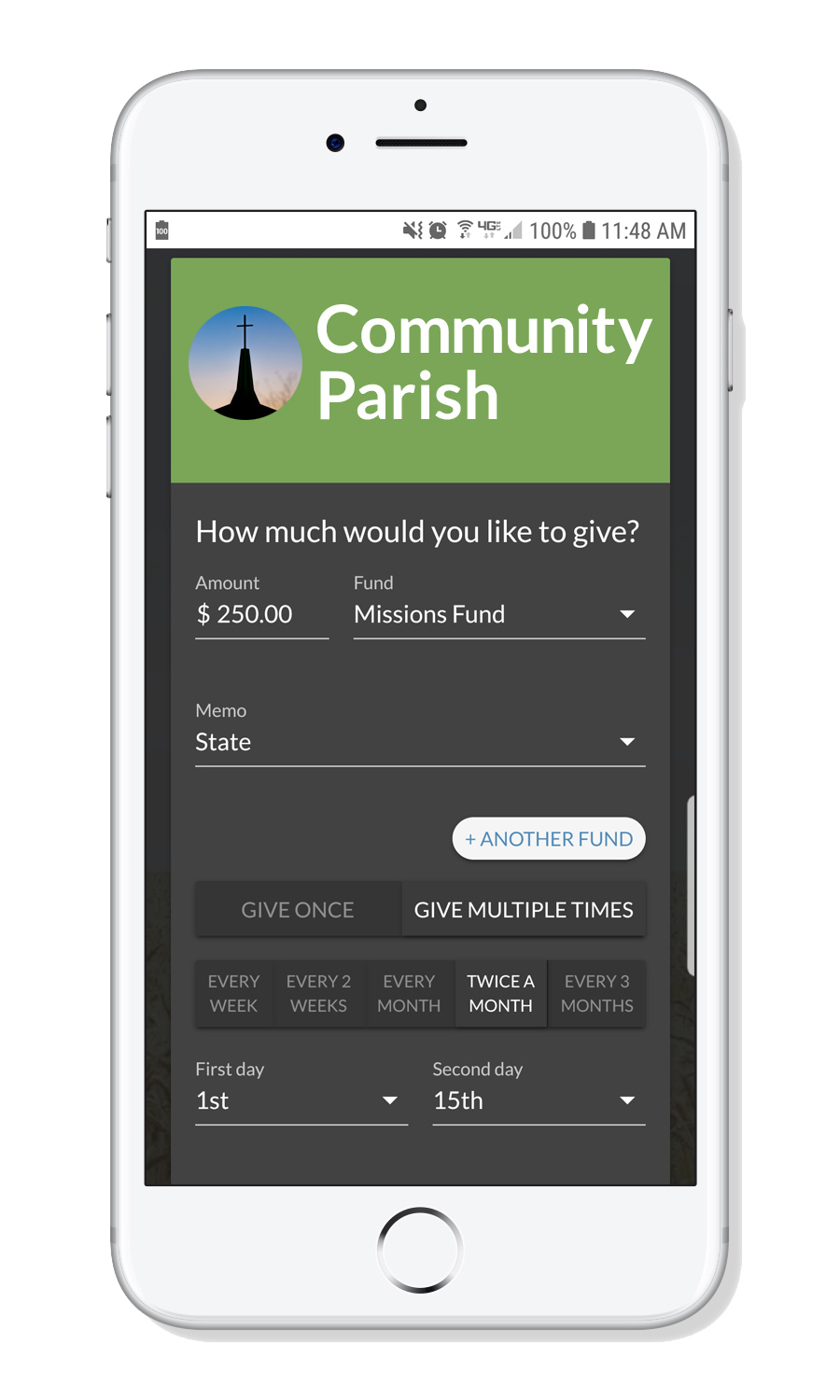840x1400 pixels.
Task: Choose Every Month frequency
Action: 409,994
